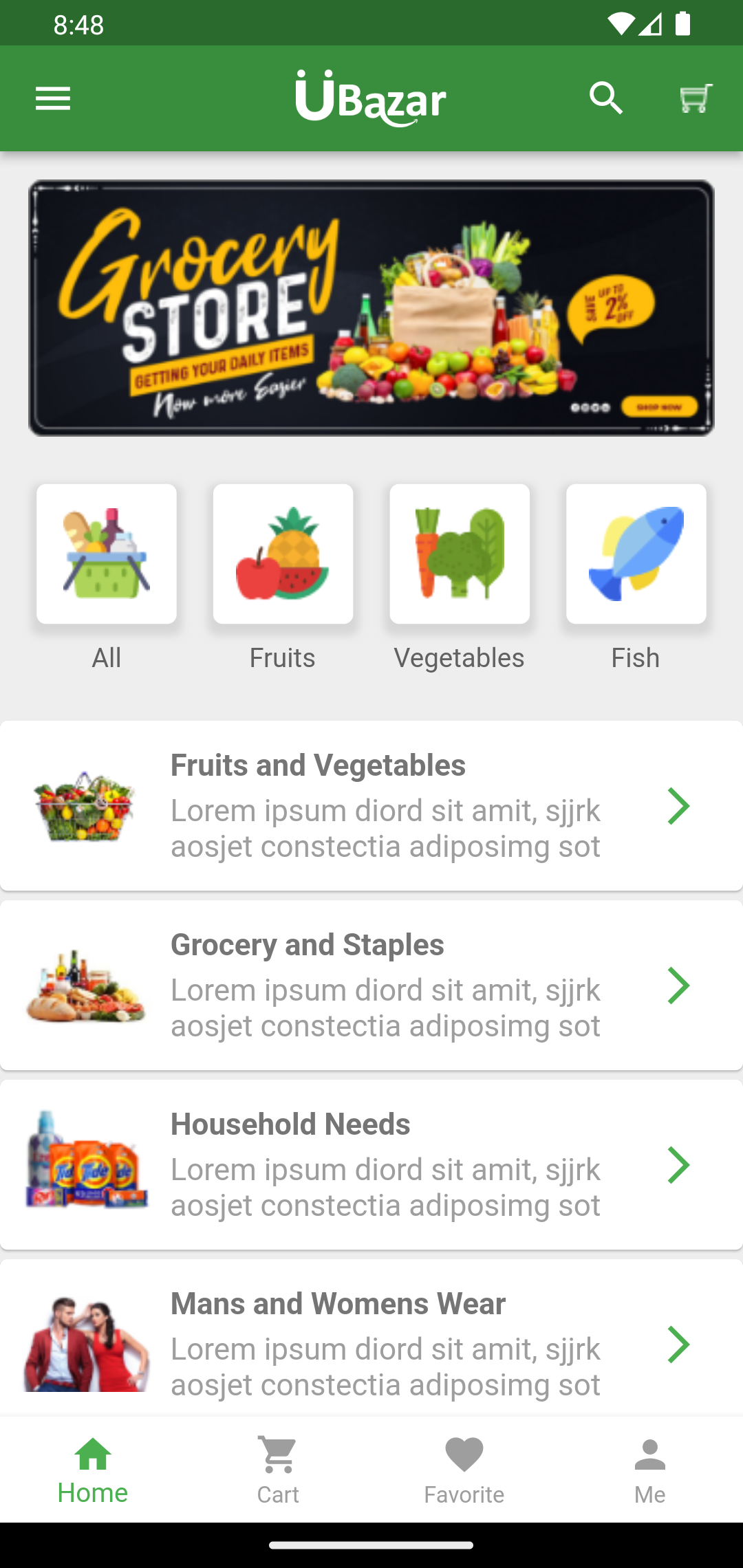This screenshot has width=743, height=1568.
Task: Switch to the Cart tab
Action: pyautogui.click(x=278, y=1470)
